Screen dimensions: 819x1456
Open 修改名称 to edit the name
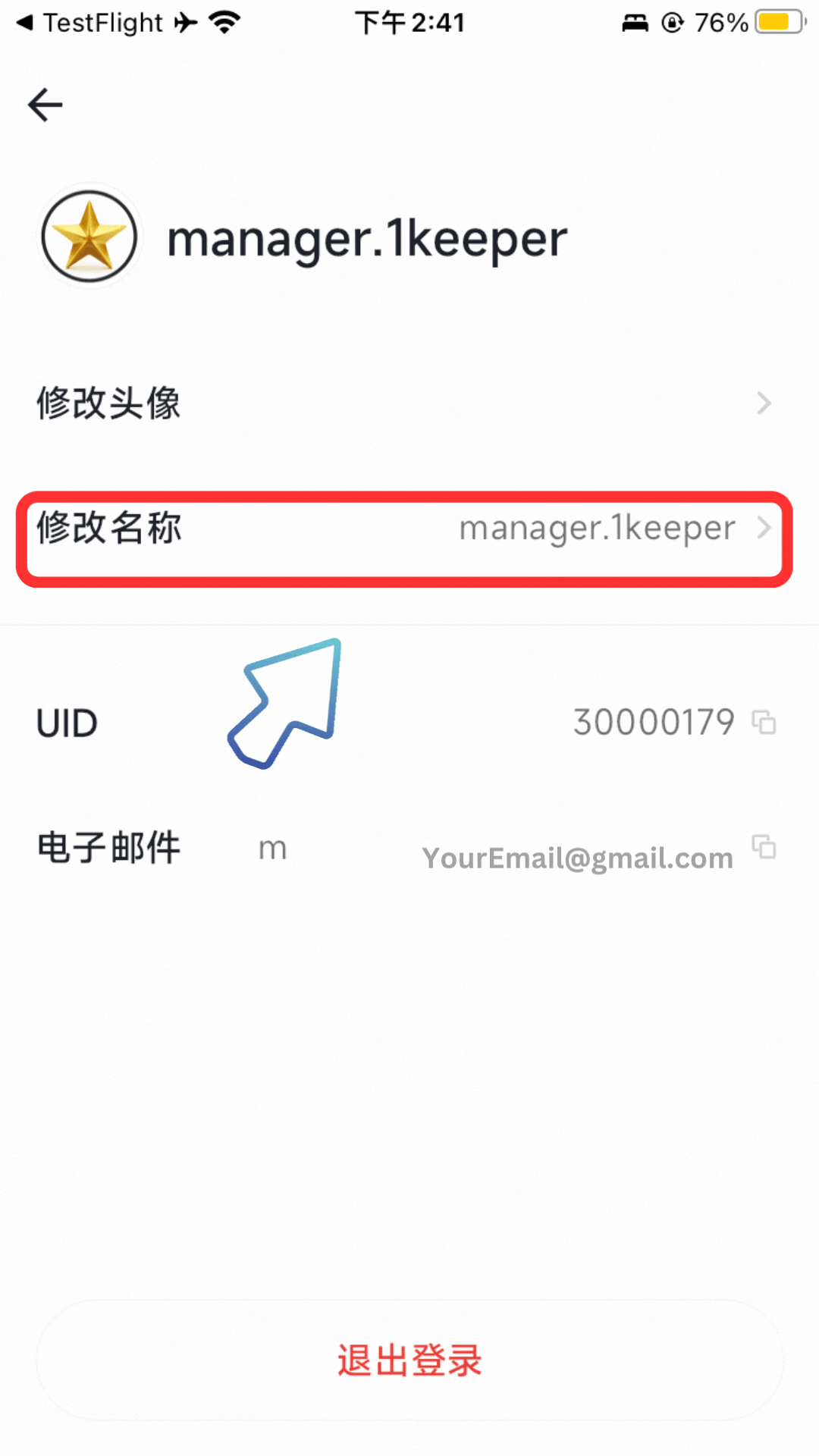point(409,529)
